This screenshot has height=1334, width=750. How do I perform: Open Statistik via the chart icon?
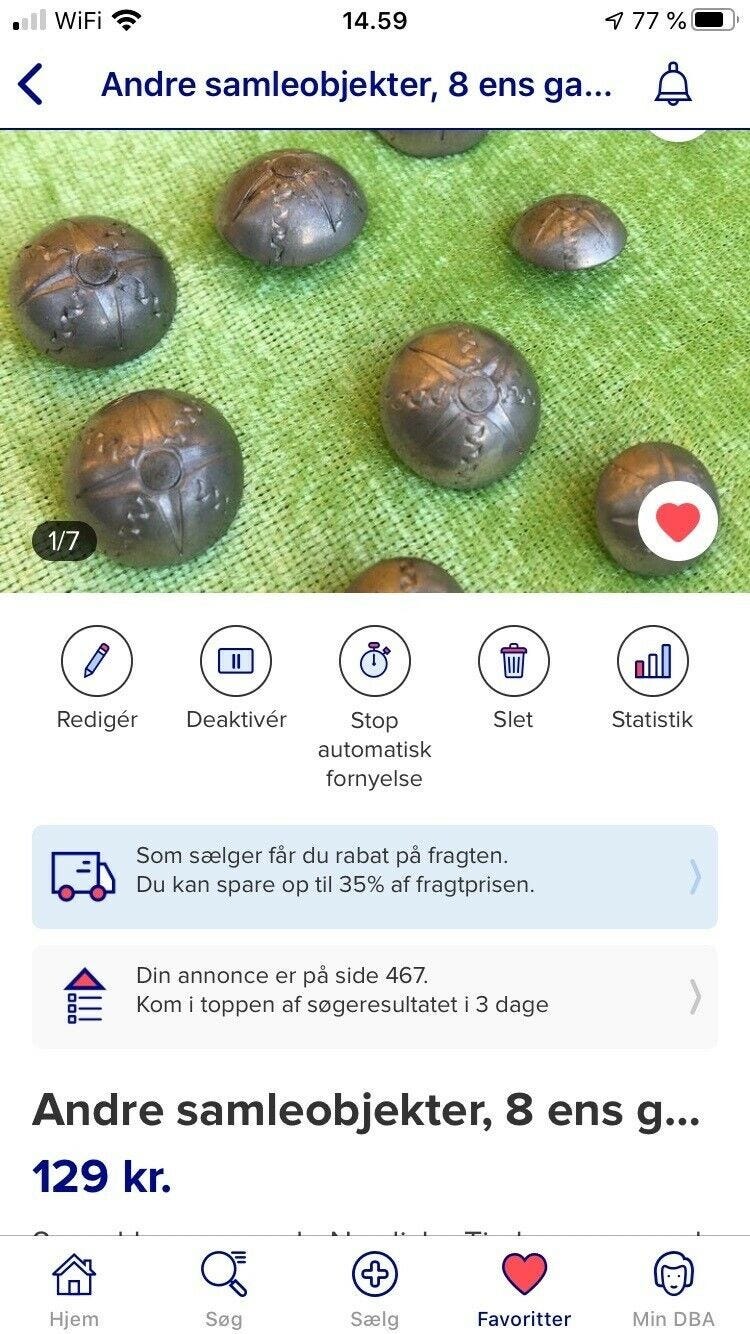click(653, 661)
